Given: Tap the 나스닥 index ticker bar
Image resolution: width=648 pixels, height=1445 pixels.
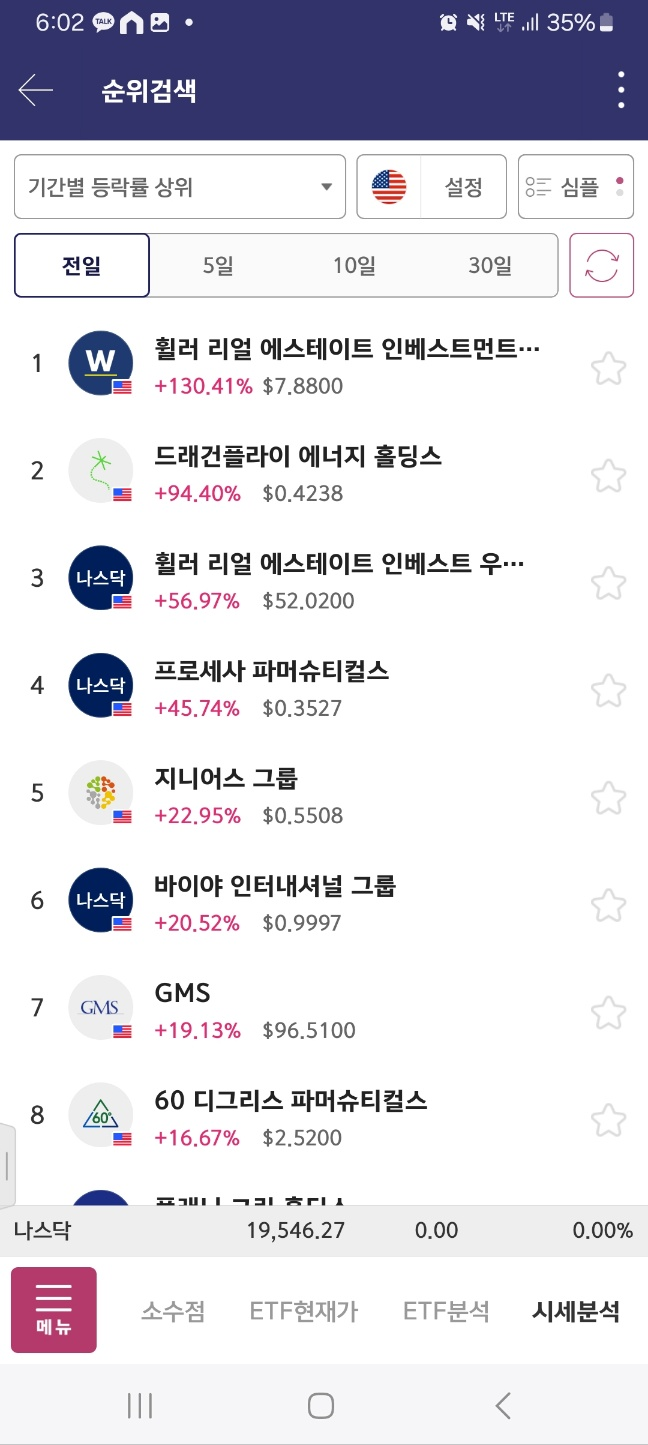Looking at the screenshot, I should coord(324,1231).
